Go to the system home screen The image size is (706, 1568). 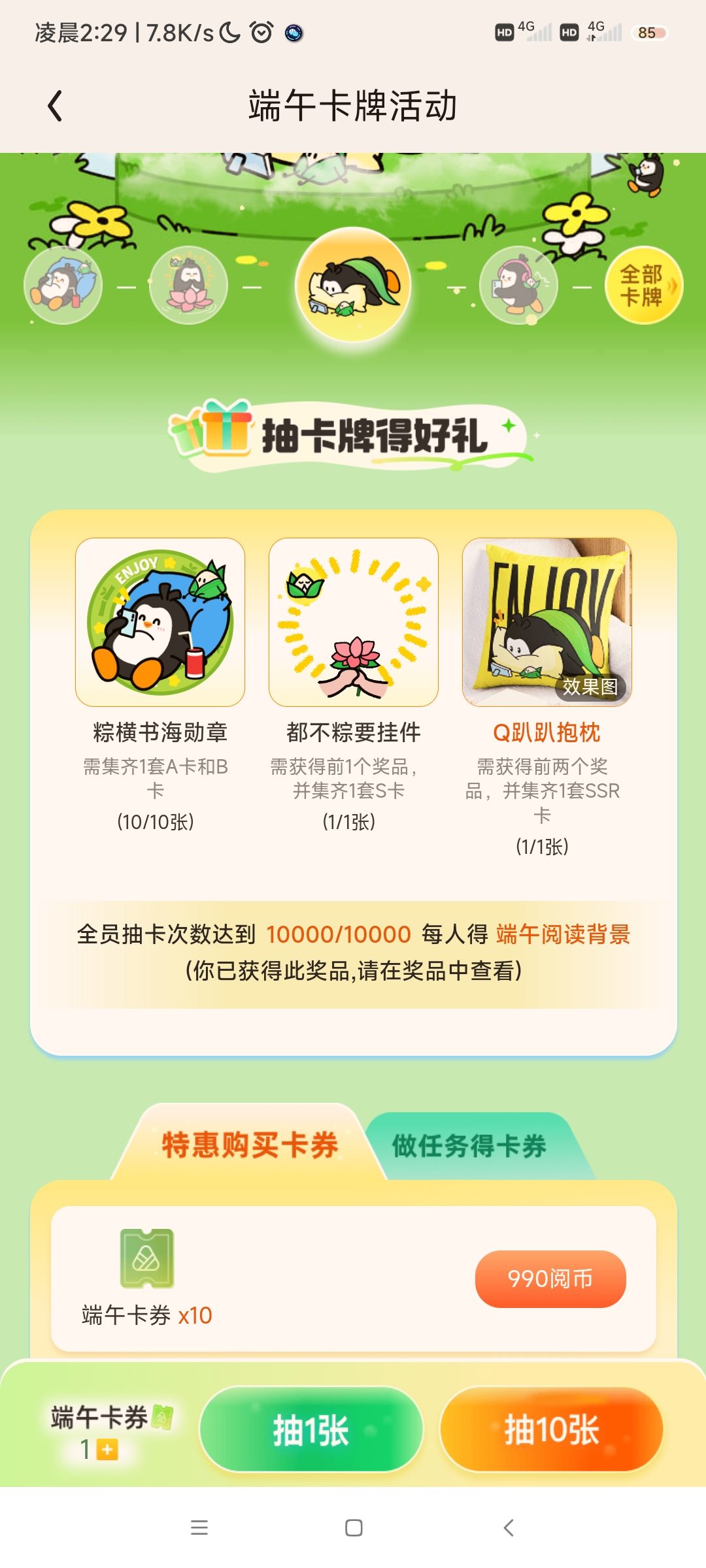(354, 1527)
